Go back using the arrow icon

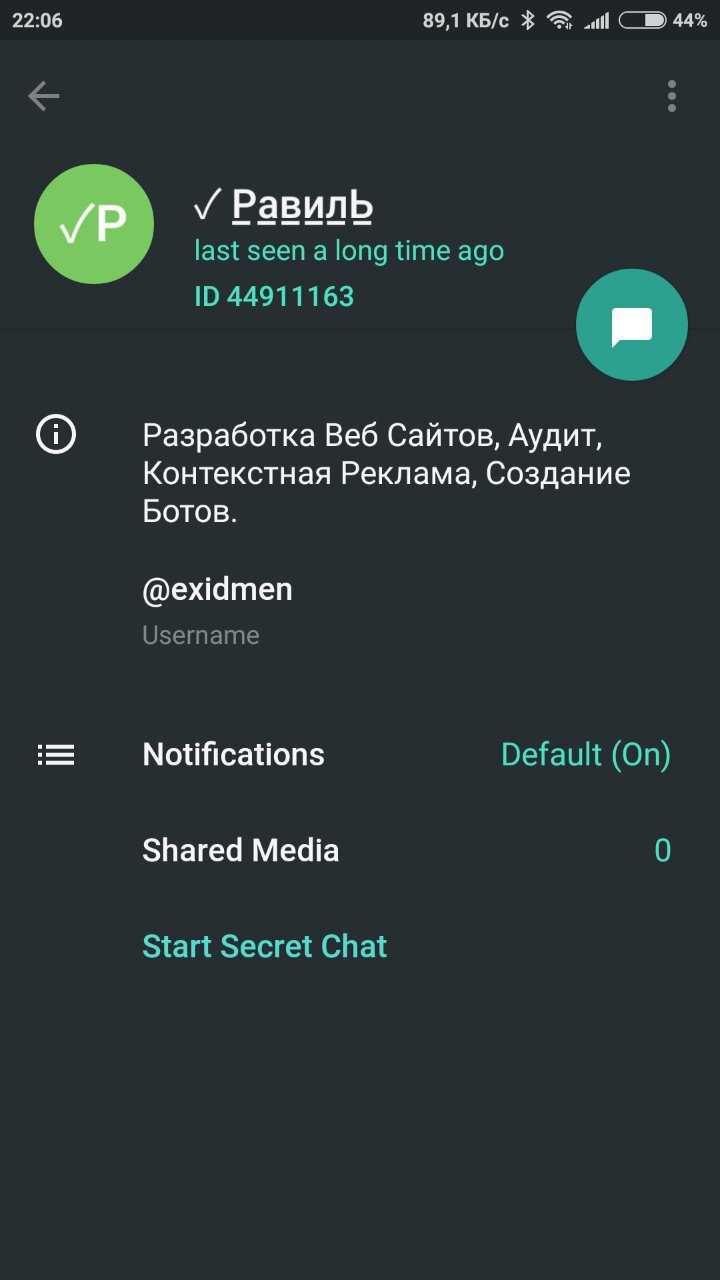[44, 96]
